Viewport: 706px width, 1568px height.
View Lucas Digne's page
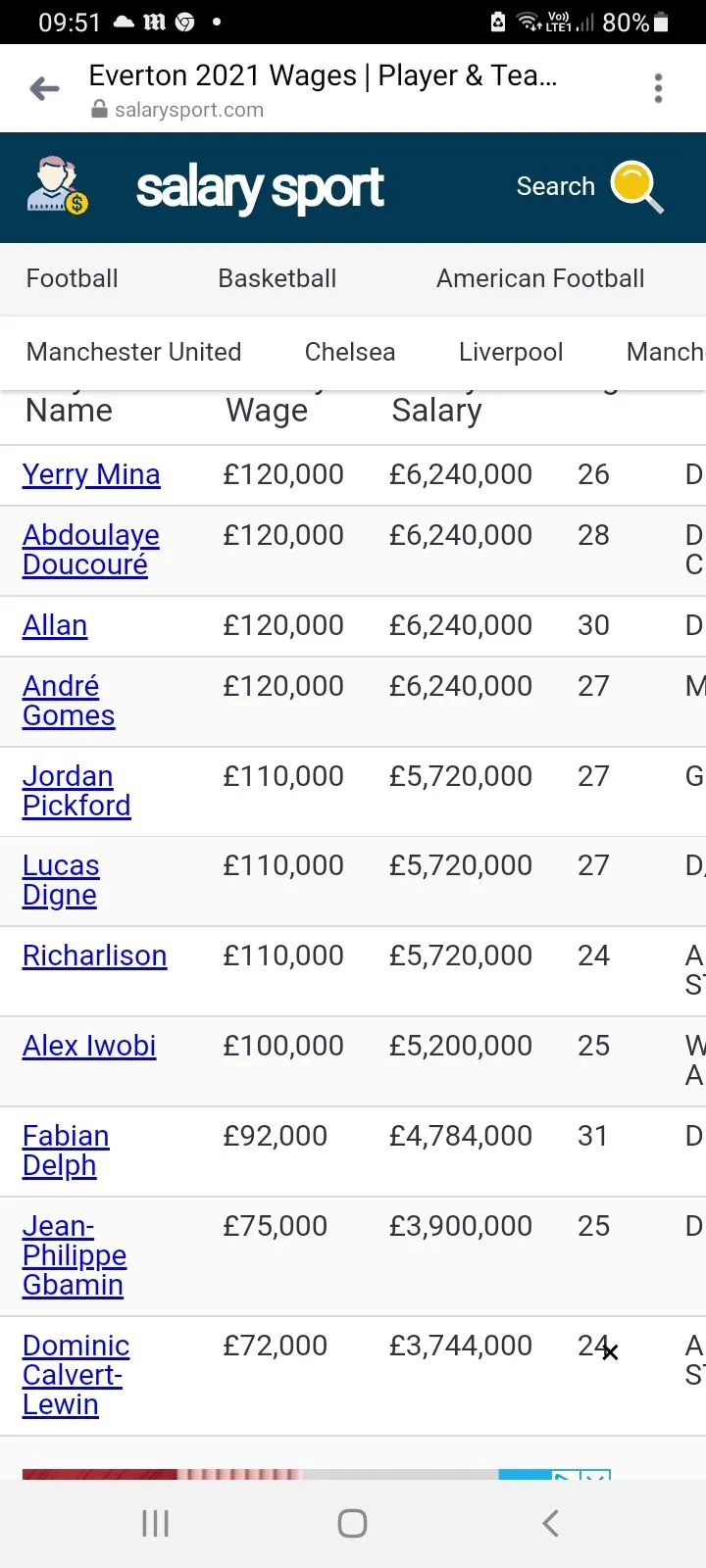click(61, 880)
